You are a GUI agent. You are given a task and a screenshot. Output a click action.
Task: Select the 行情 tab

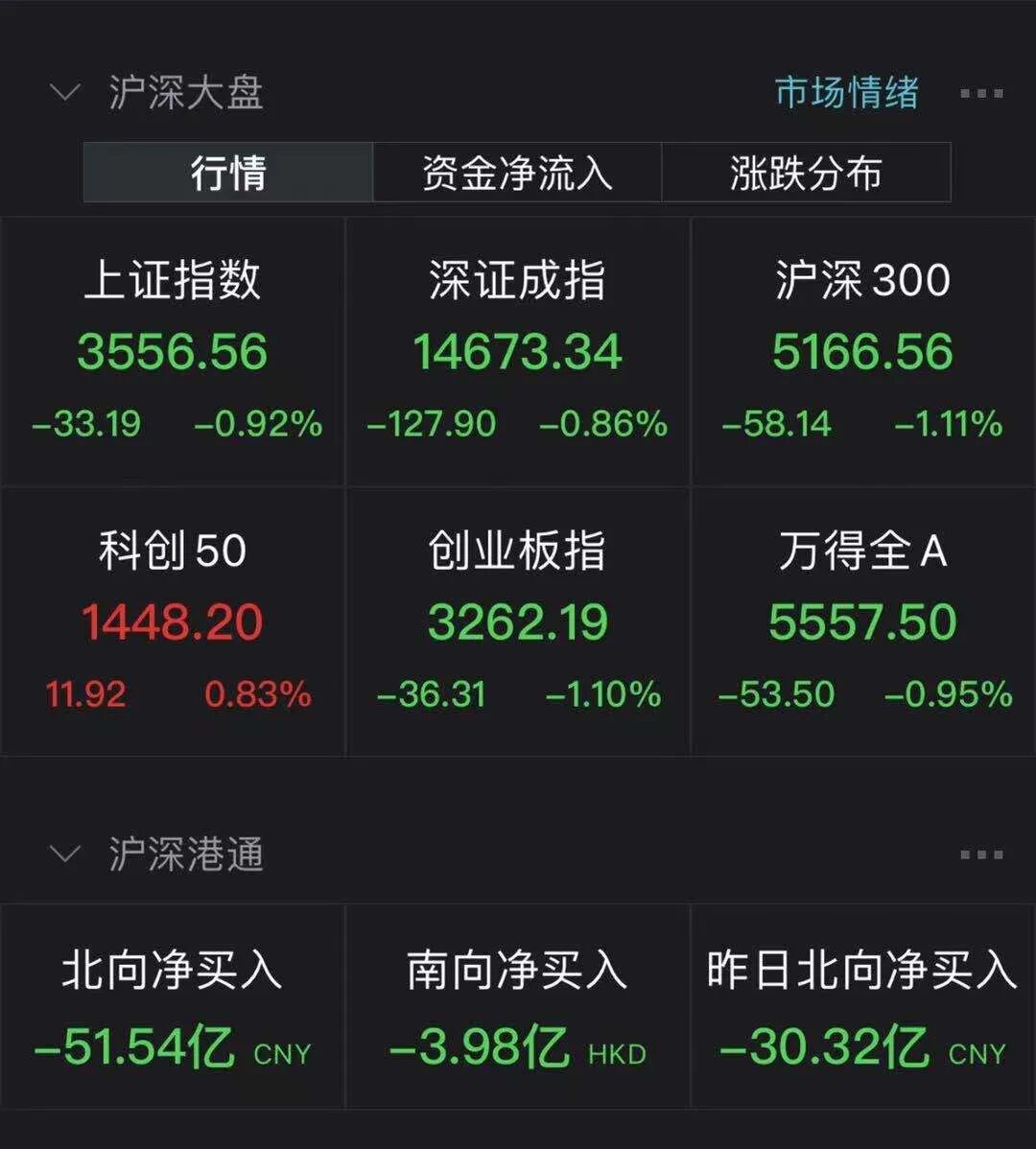(228, 173)
